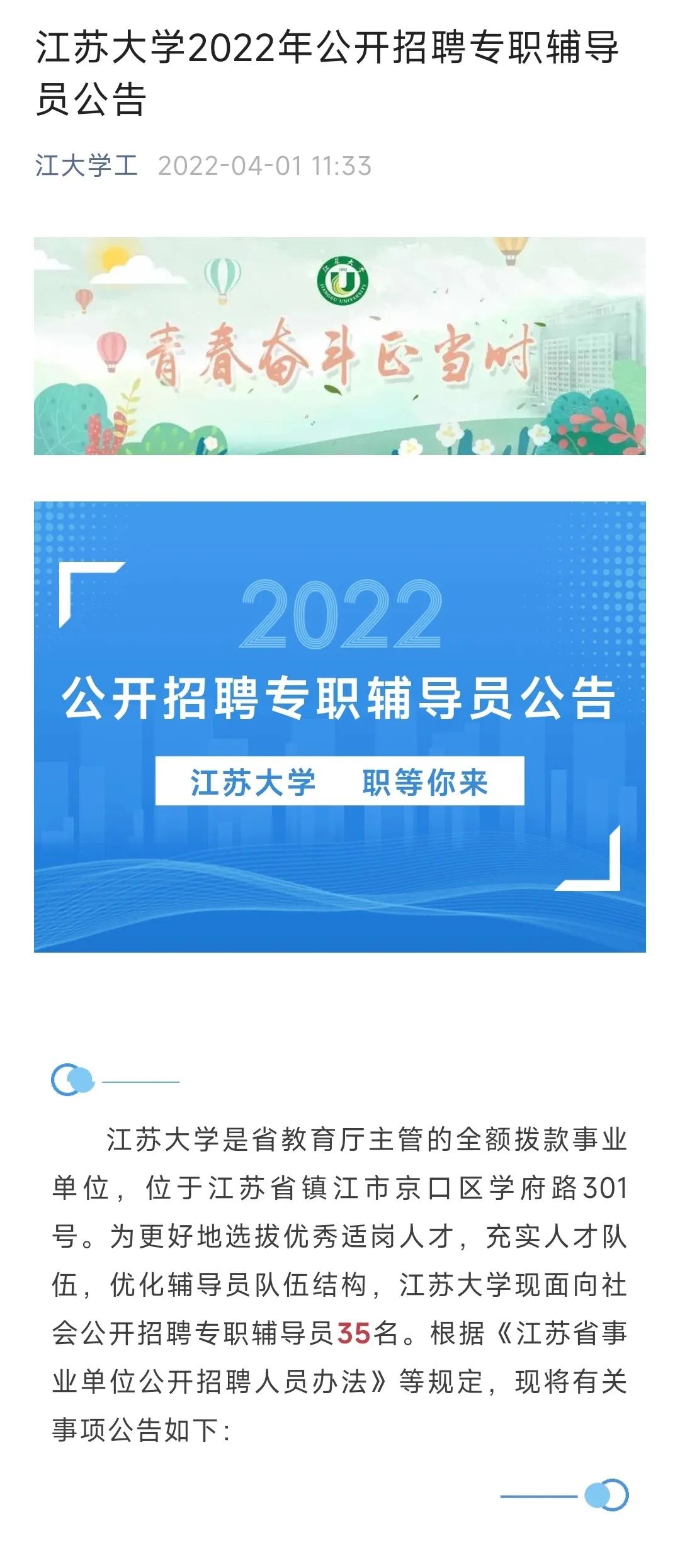
Task: Open the 2022 公开招聘专职辅导员公告 poster image
Action: [339, 726]
